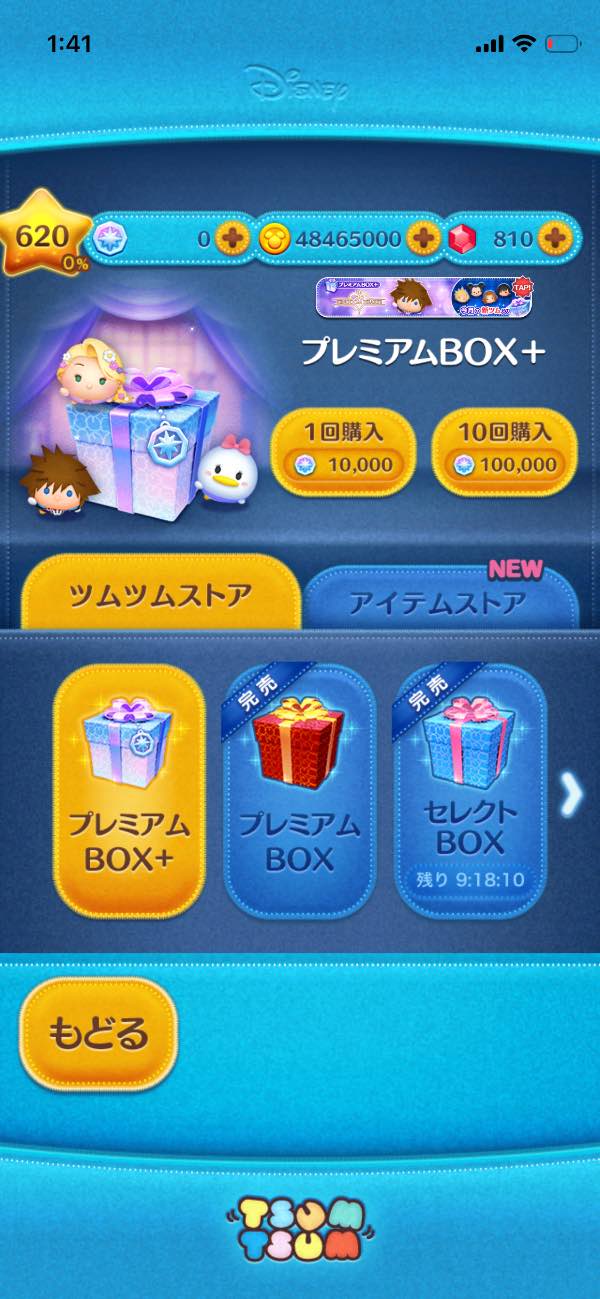600x1299 pixels.
Task: Go back with the もどる button
Action: pos(98,1033)
